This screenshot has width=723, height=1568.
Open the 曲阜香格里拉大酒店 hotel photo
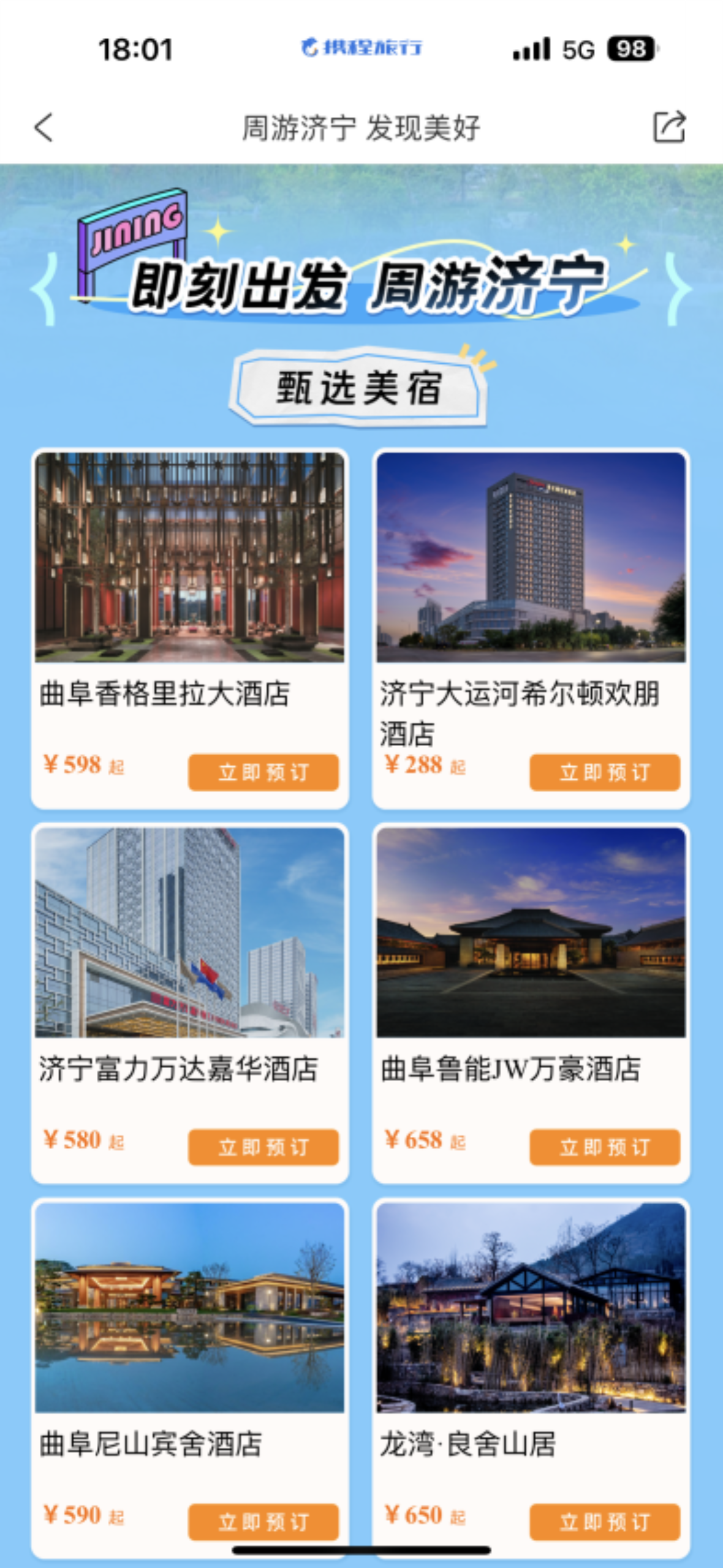point(190,557)
